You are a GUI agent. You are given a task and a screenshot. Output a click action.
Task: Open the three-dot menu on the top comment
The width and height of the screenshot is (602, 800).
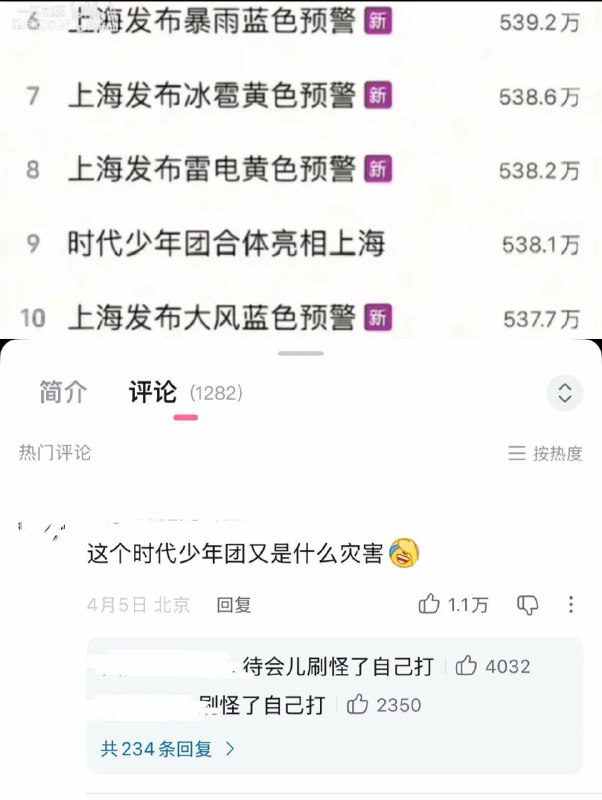(x=571, y=604)
